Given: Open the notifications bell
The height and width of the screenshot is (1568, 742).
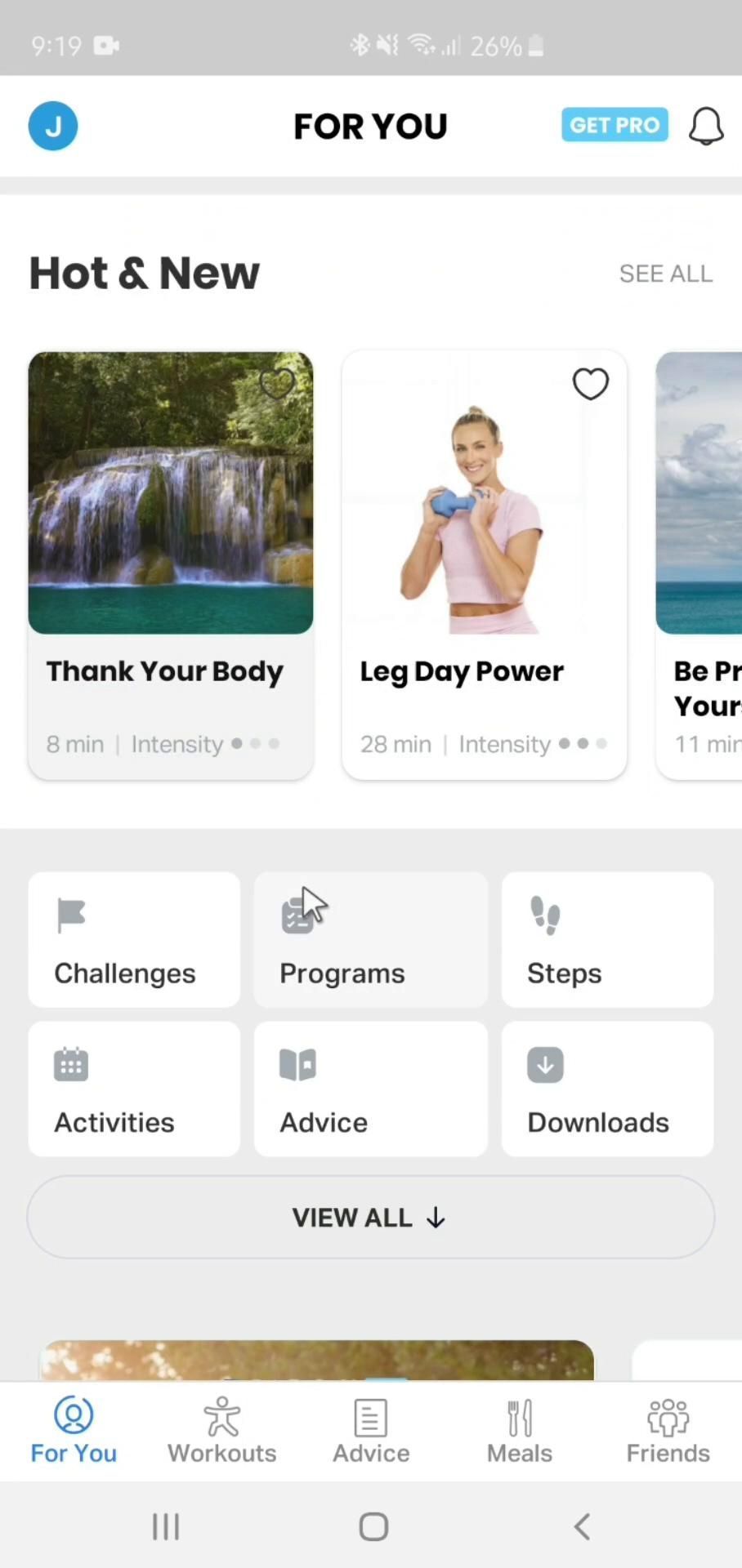Looking at the screenshot, I should pyautogui.click(x=706, y=127).
